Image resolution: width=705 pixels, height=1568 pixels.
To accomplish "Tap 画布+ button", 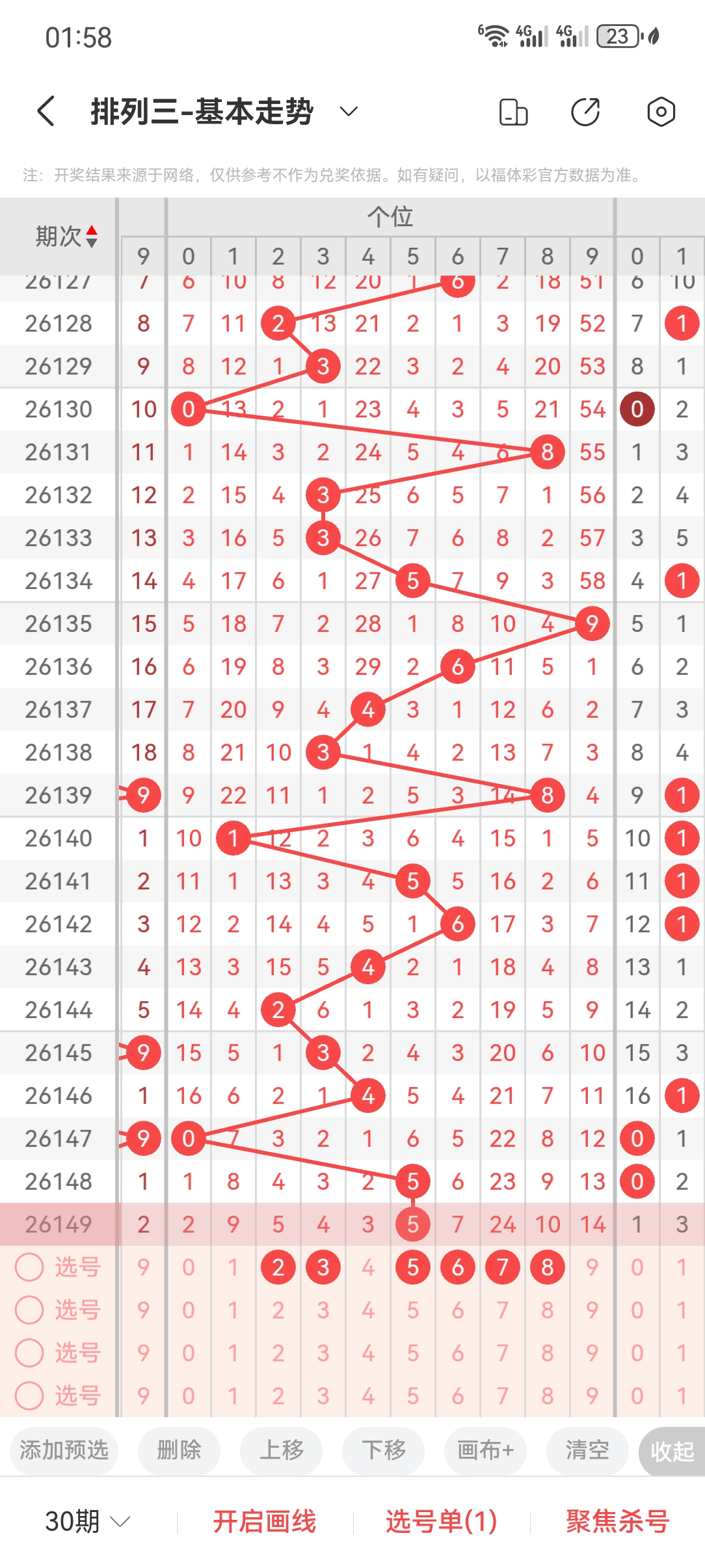I will click(x=486, y=1450).
